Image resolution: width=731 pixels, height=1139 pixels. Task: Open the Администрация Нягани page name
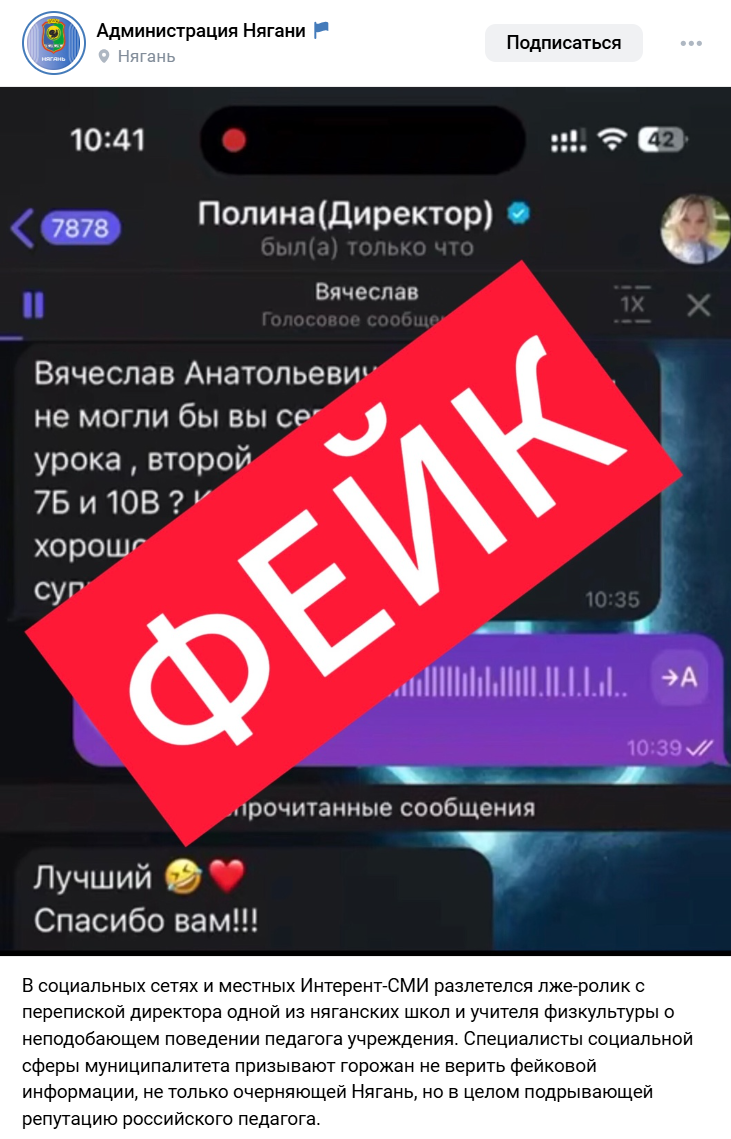coord(201,31)
